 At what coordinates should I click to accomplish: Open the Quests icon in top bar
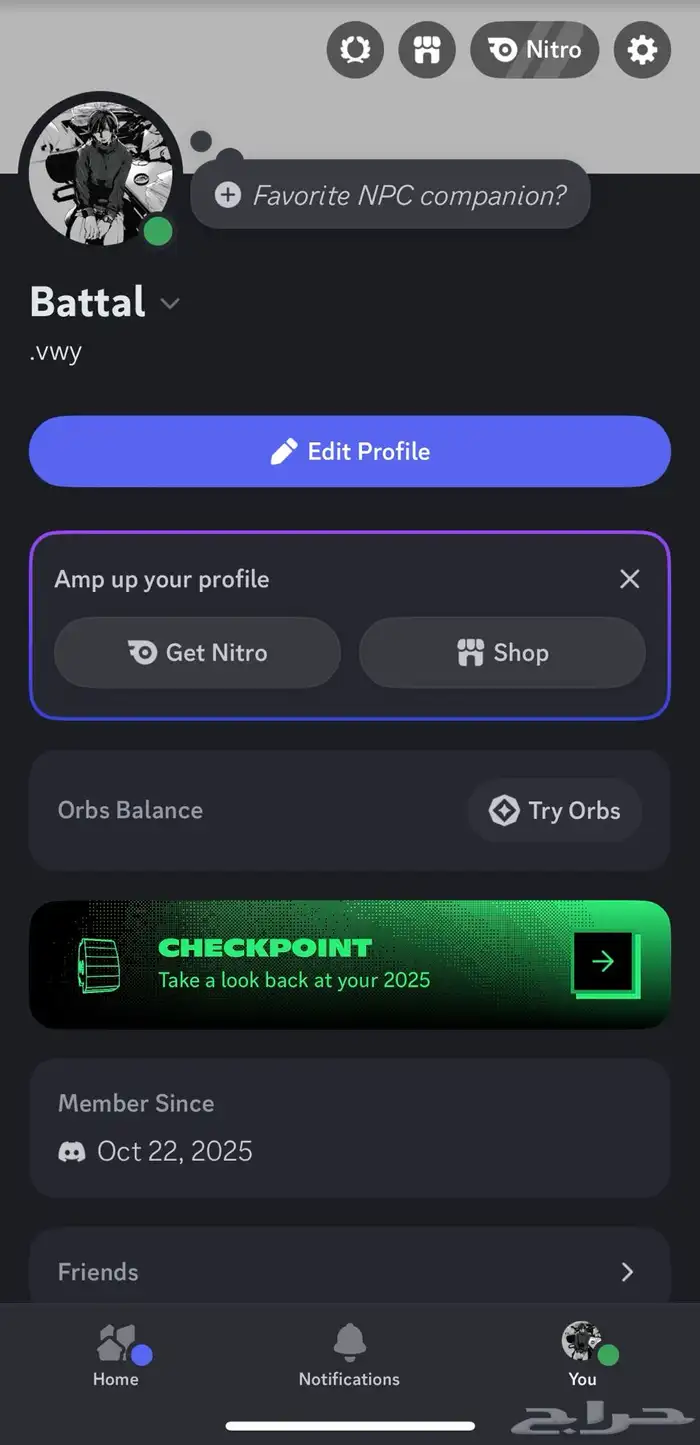(x=355, y=49)
